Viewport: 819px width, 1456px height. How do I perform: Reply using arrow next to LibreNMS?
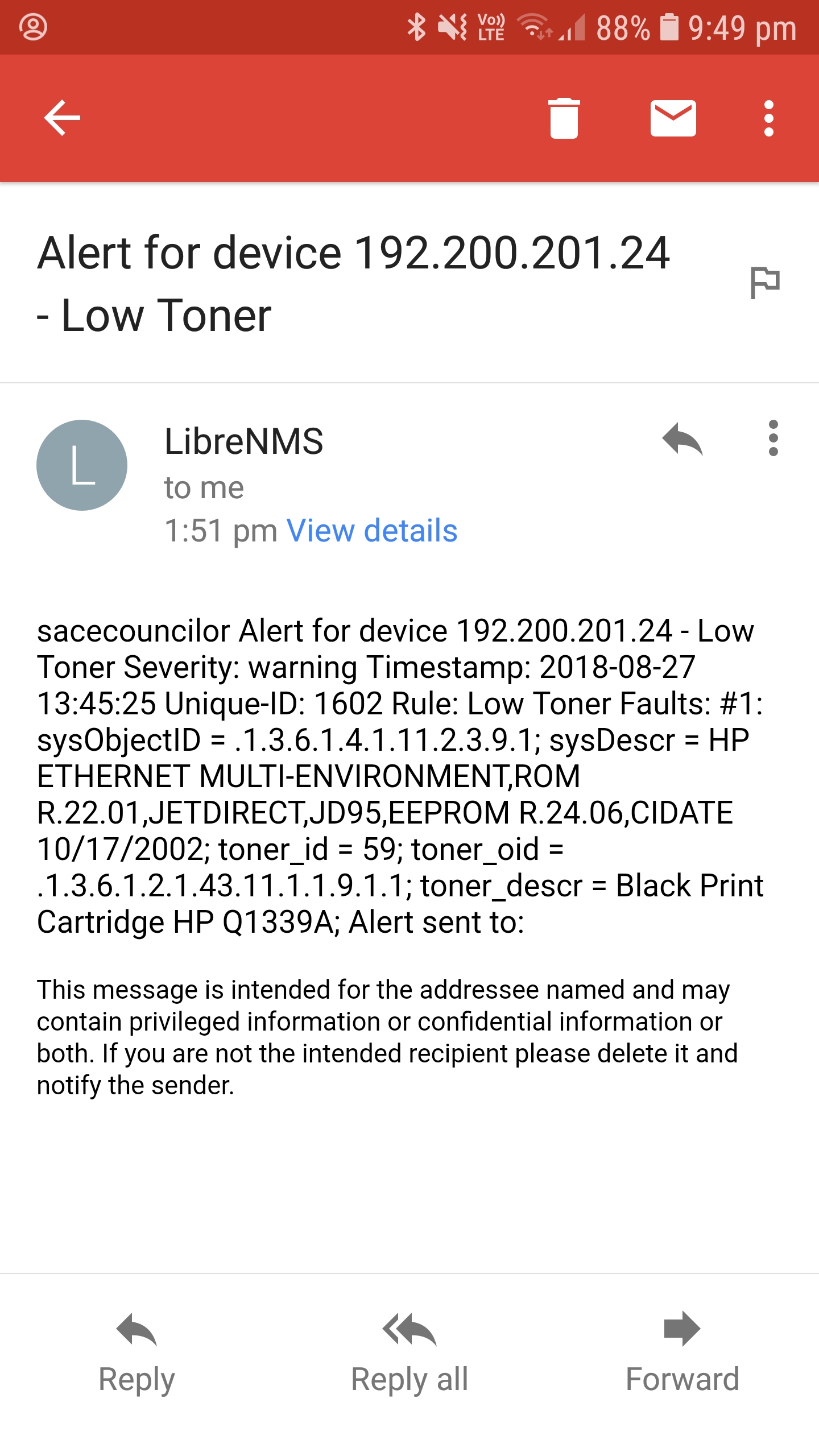(682, 439)
